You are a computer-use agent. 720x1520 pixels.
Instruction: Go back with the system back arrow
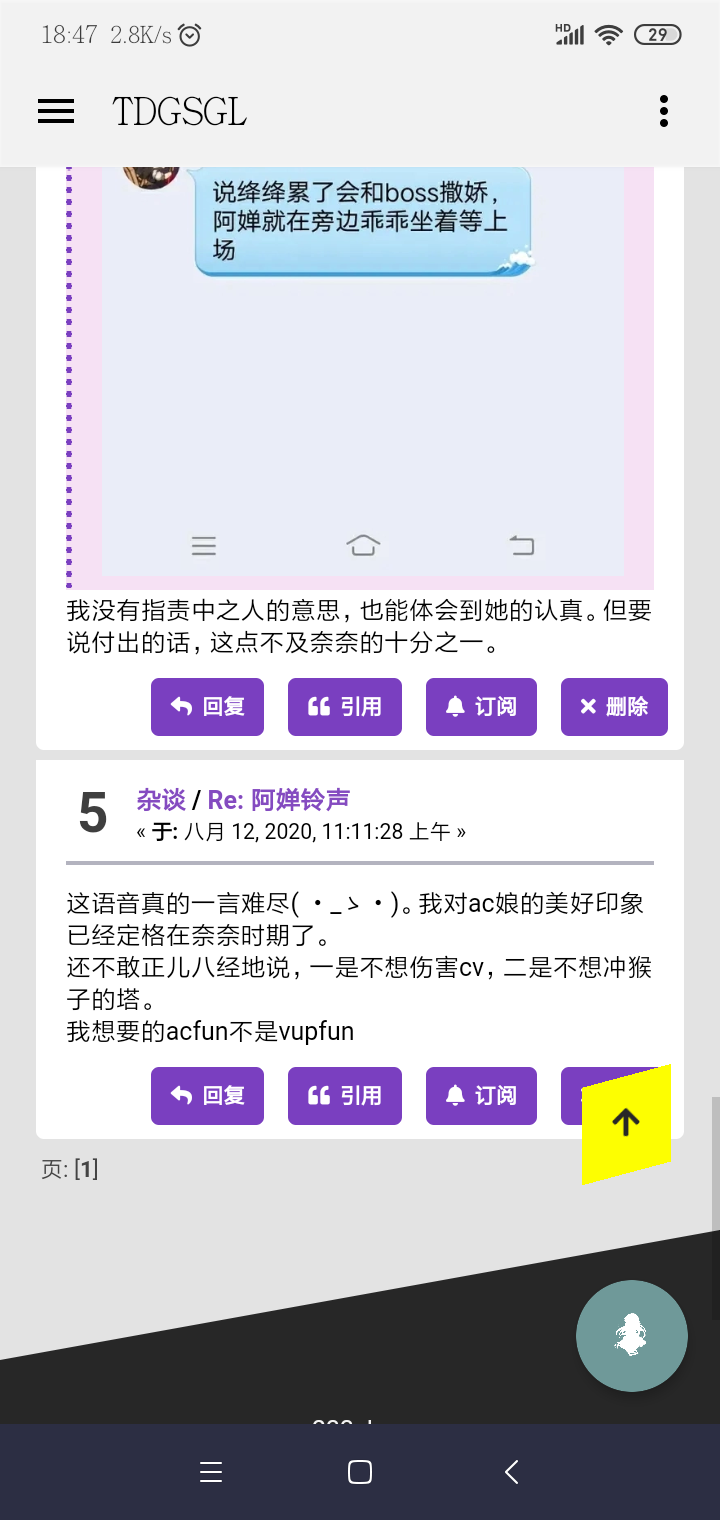pyautogui.click(x=511, y=1472)
